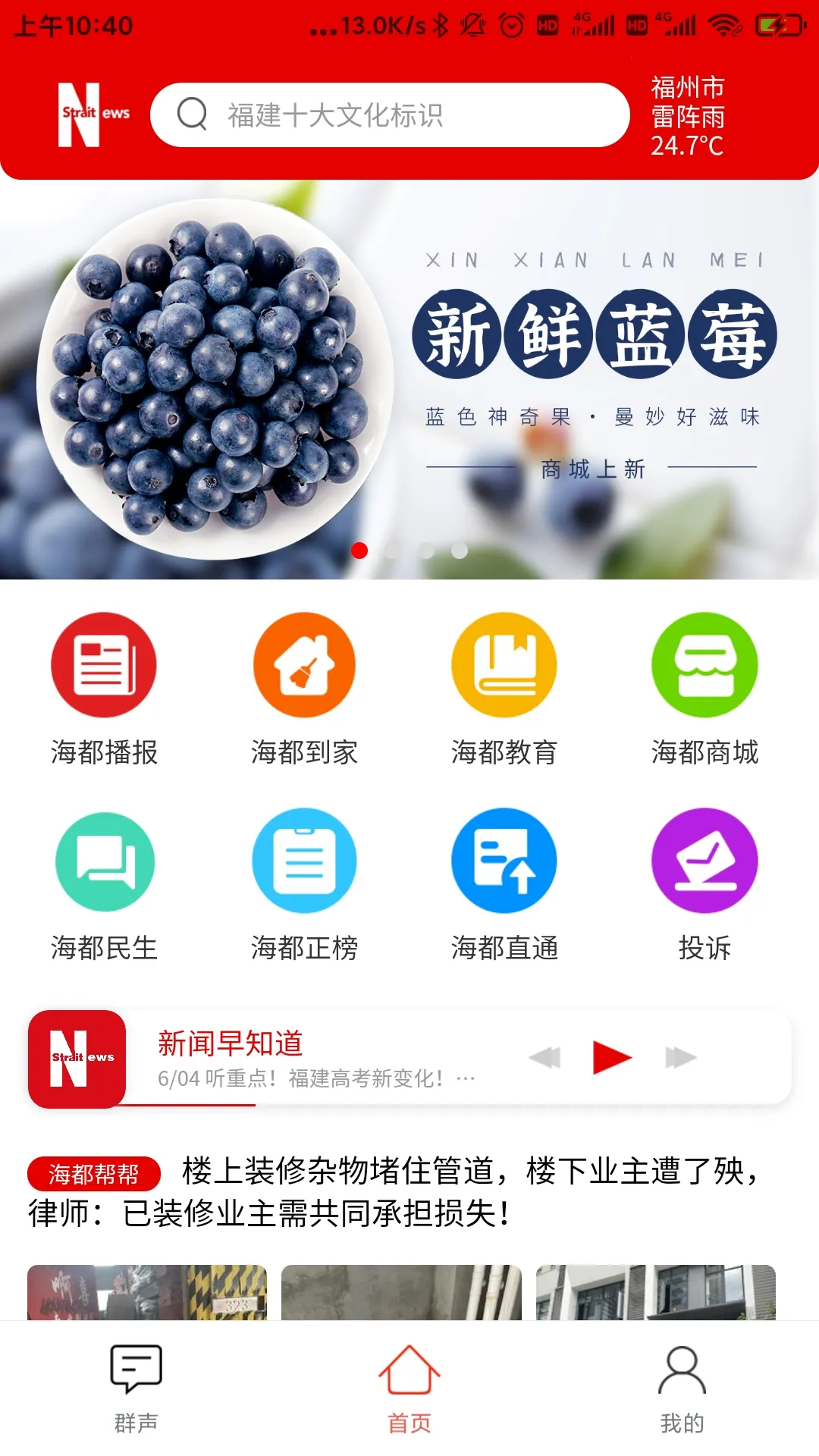819x1456 pixels.
Task: Open the 海都直通 upload icon
Action: tap(504, 861)
